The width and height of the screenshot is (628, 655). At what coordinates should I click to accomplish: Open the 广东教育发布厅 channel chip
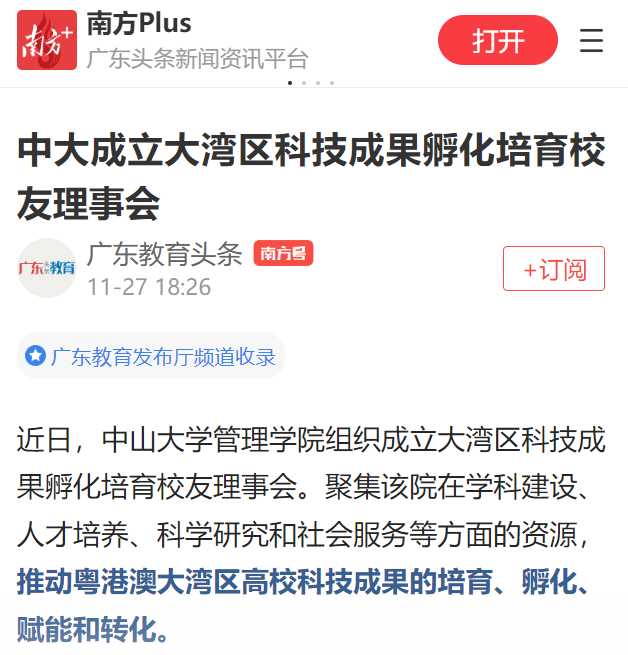(x=151, y=356)
